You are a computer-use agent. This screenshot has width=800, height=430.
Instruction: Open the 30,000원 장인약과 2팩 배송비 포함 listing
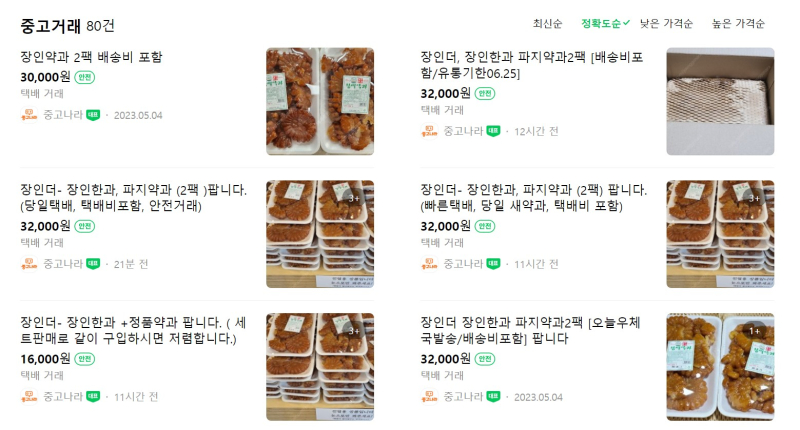coord(91,57)
